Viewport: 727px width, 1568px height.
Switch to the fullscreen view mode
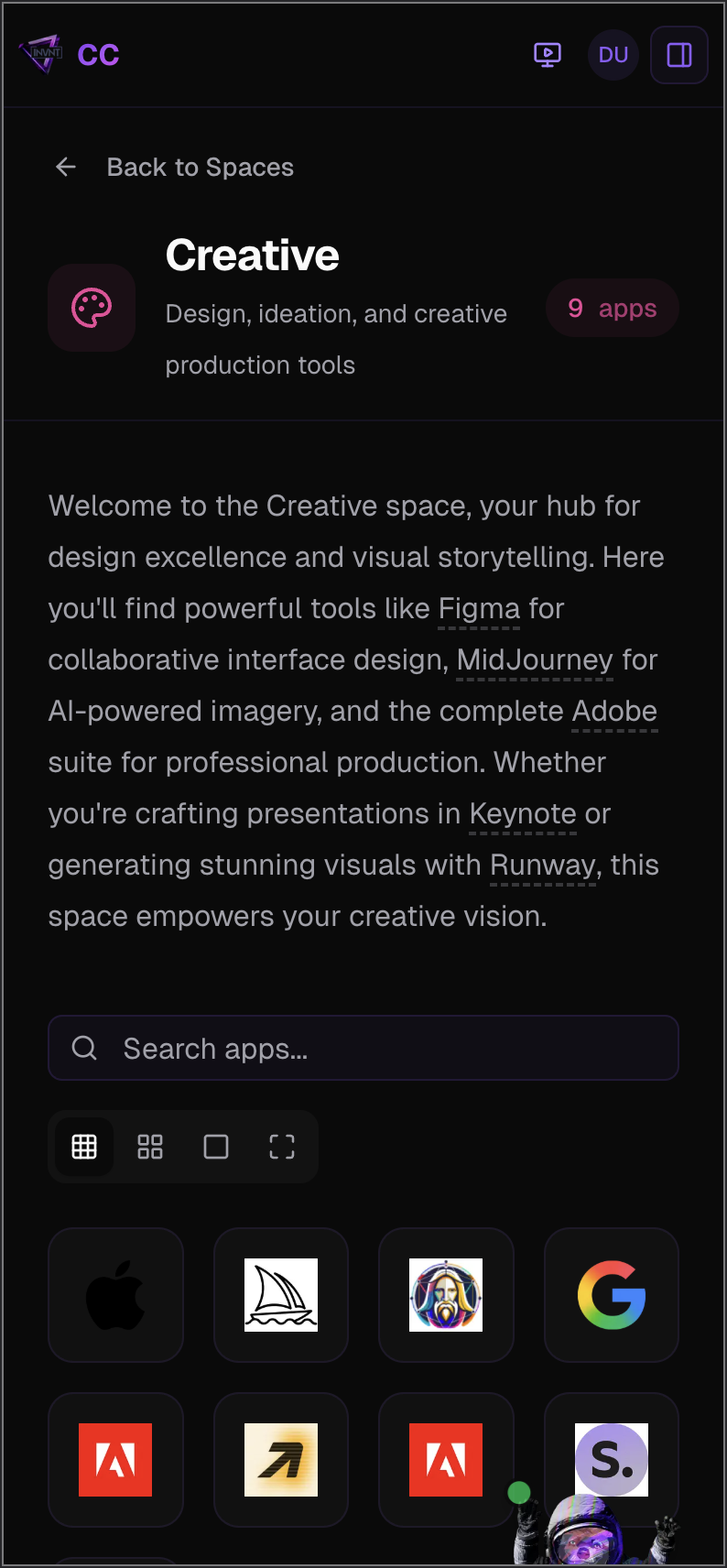282,1147
